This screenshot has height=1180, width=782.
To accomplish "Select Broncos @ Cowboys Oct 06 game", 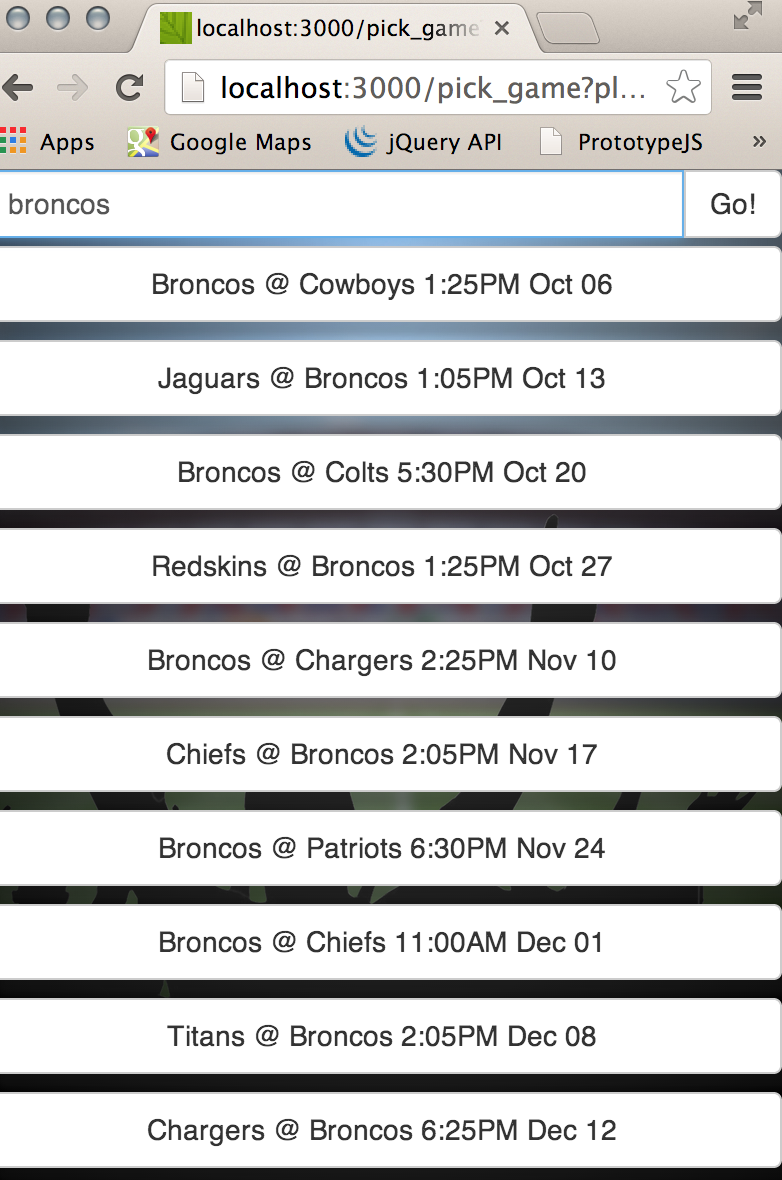I will (x=390, y=284).
